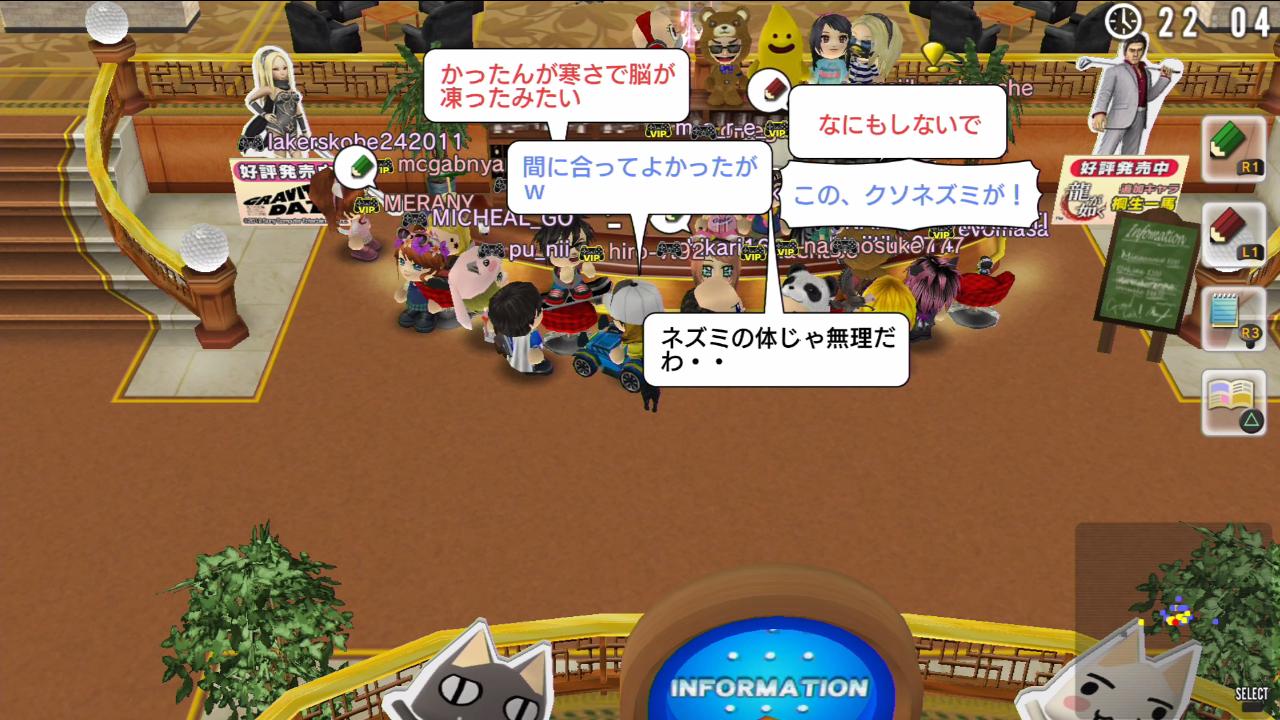1280x720 pixels.
Task: Tap the red pencil L1 button
Action: point(1233,233)
